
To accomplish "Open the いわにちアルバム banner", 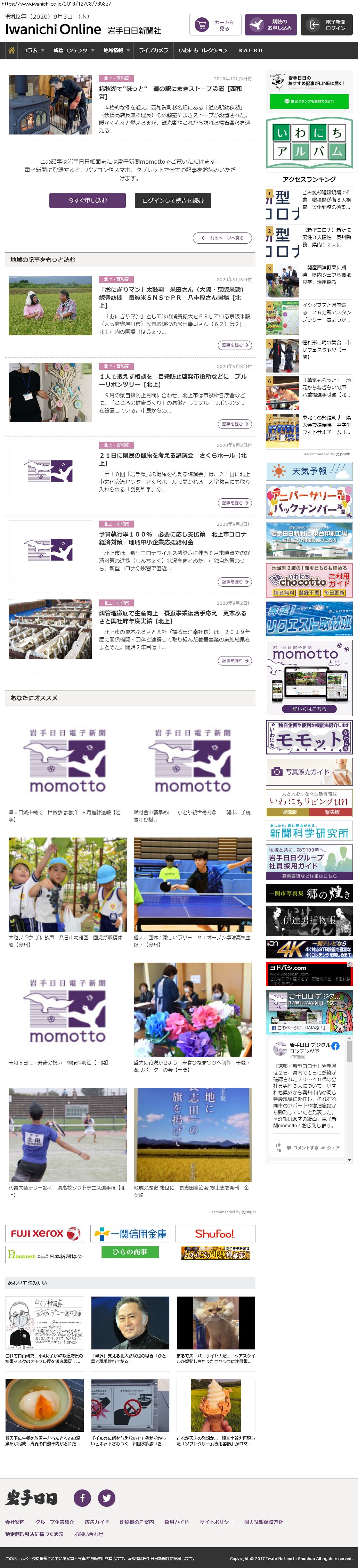I will click(x=309, y=143).
